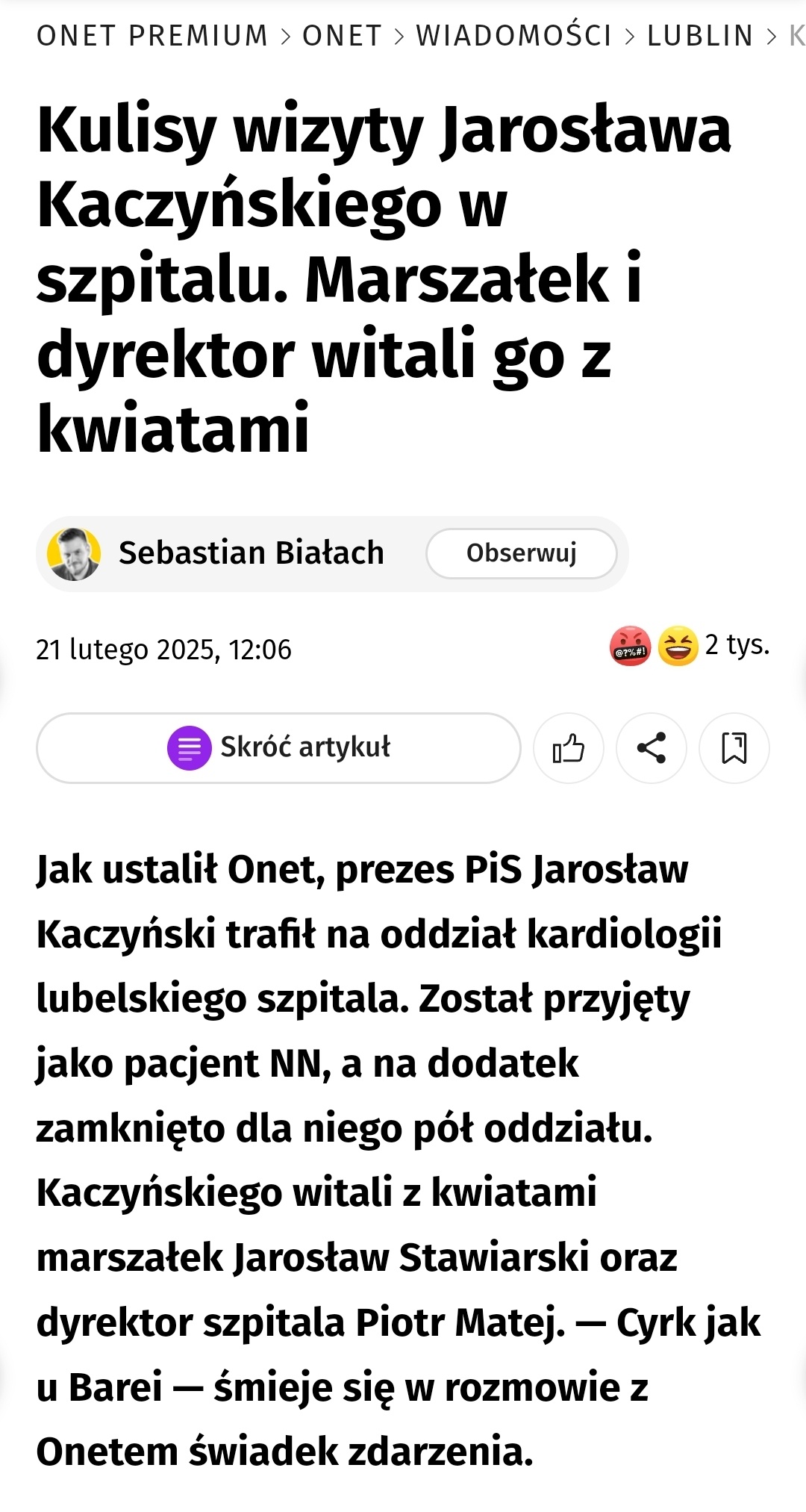
Task: Navigate to the LUBLIN breadcrumb
Action: point(700,35)
